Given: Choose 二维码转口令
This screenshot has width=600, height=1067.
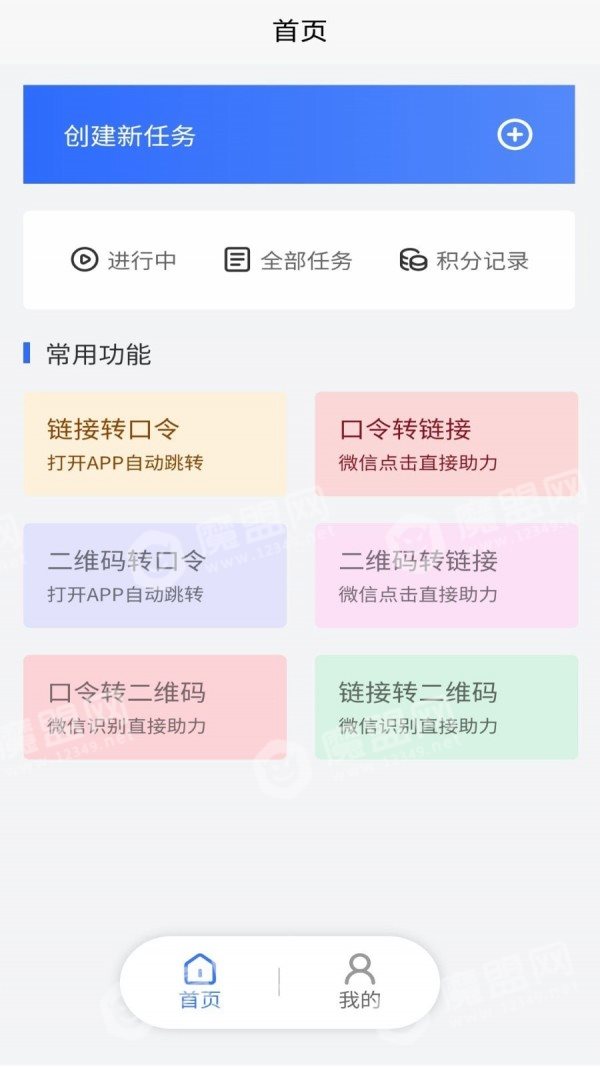Looking at the screenshot, I should pos(155,576).
